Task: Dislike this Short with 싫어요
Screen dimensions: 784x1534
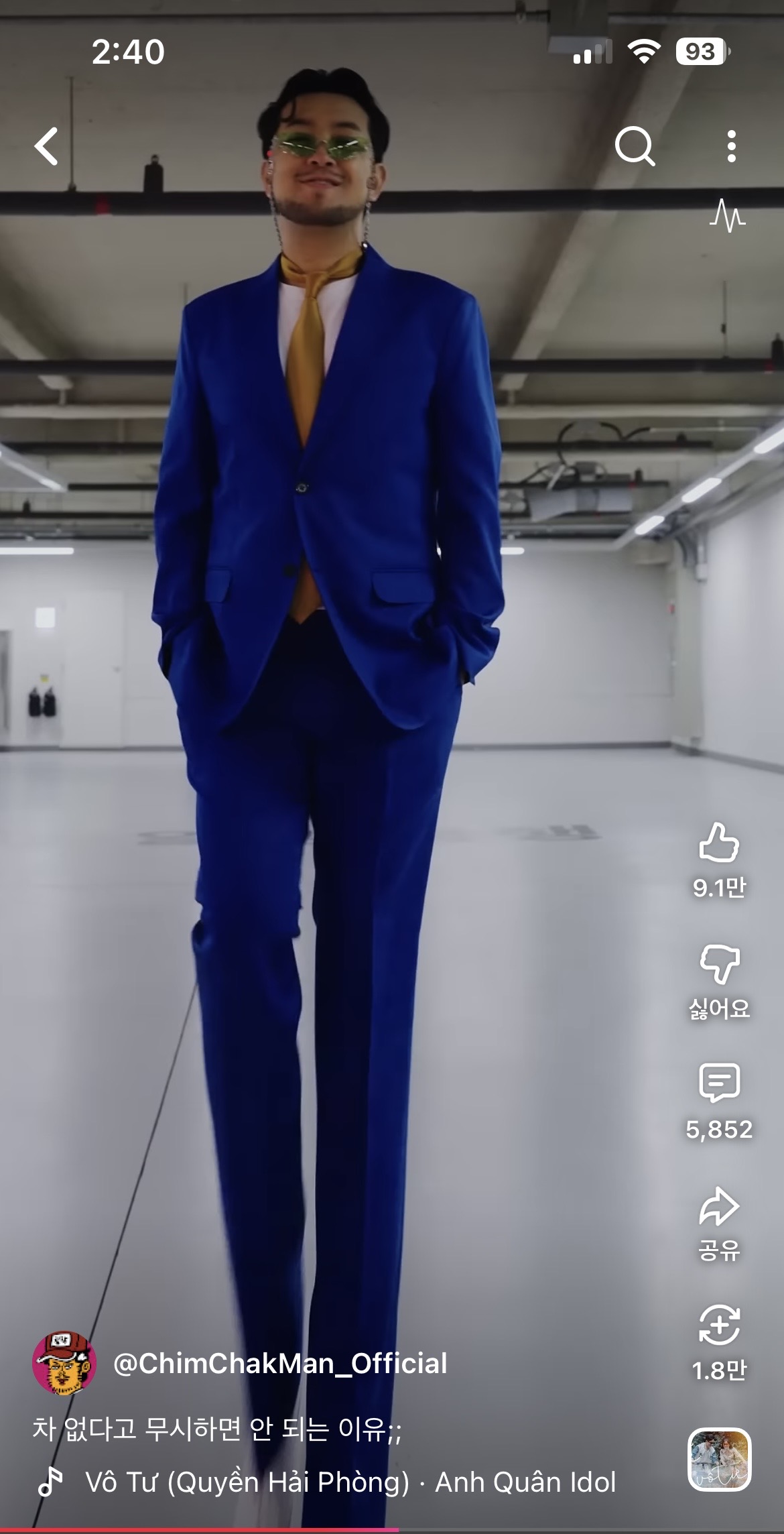Action: (x=719, y=964)
